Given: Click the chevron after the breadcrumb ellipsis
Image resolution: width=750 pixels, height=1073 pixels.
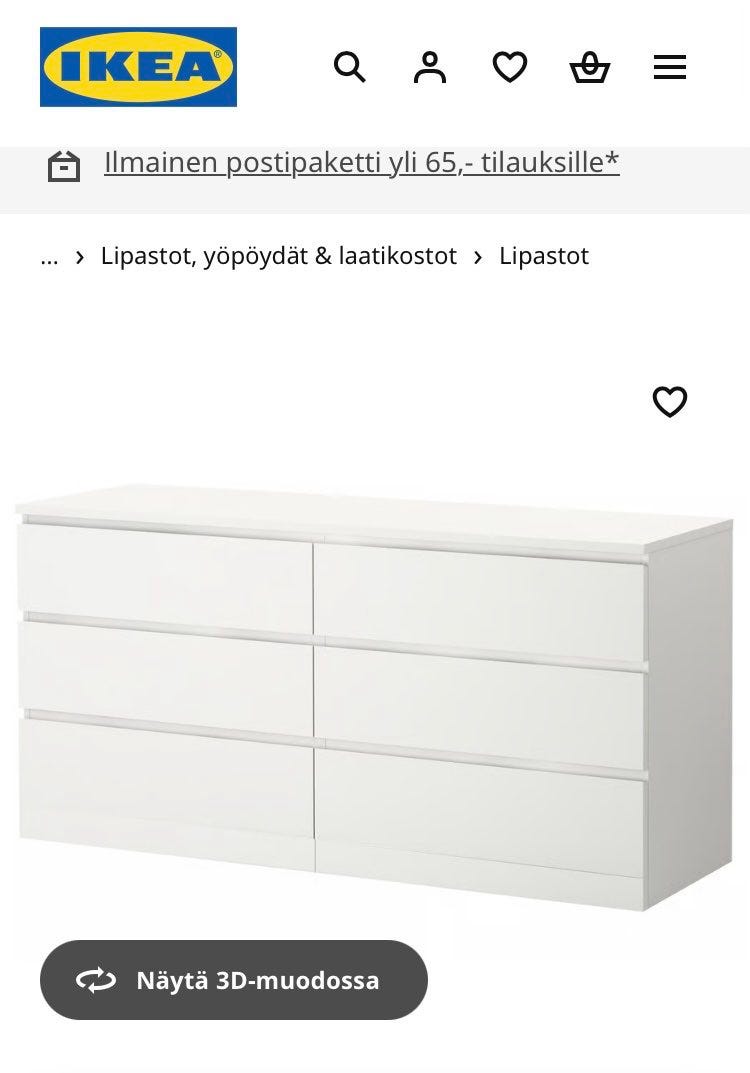Looking at the screenshot, I should click(x=79, y=256).
